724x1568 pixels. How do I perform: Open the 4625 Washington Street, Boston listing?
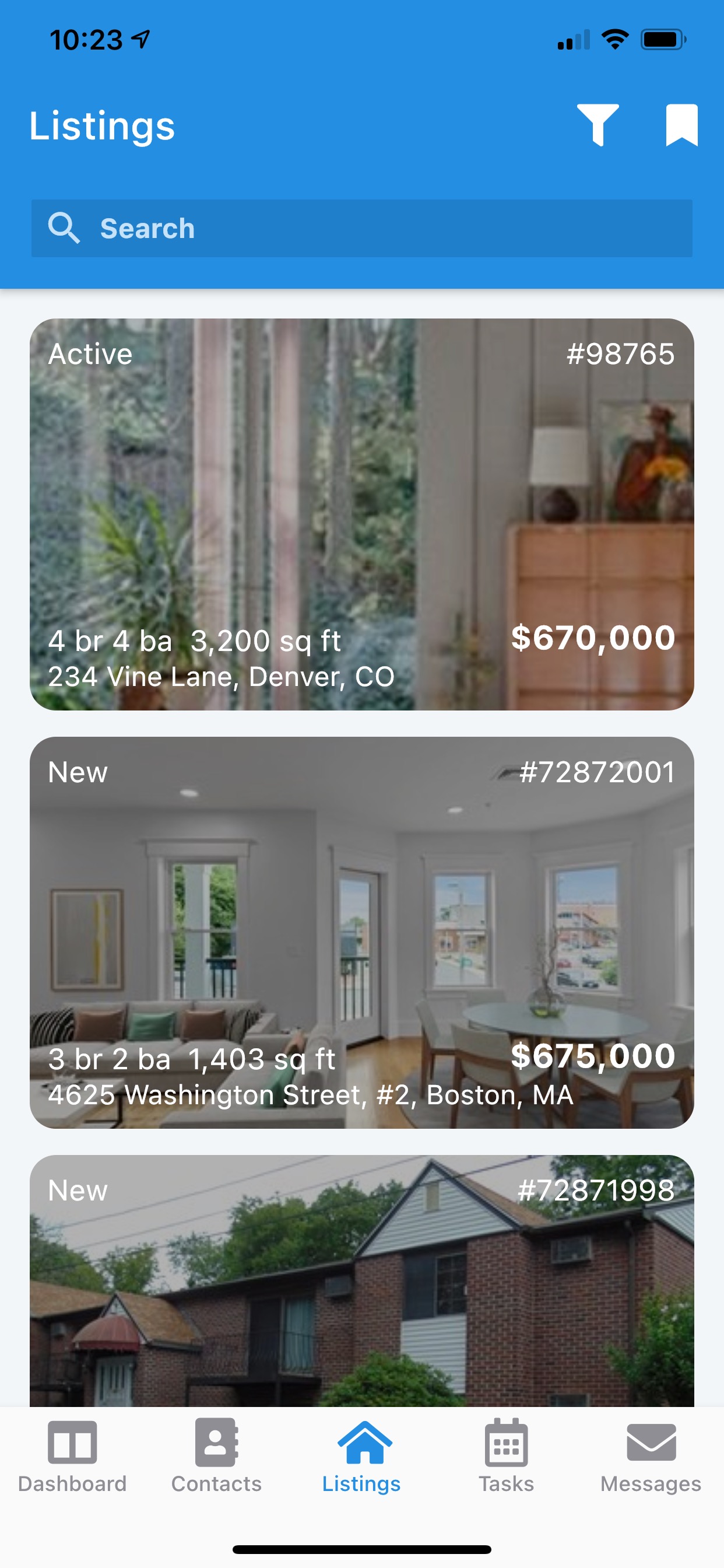[x=362, y=933]
